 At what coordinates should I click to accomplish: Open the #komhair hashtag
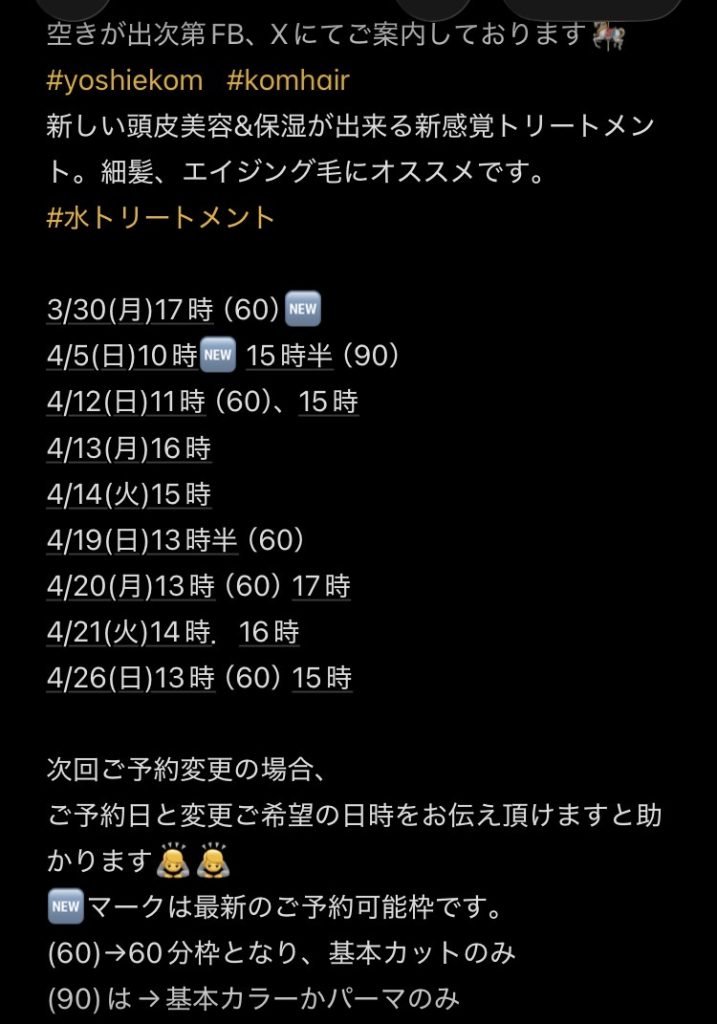click(288, 80)
